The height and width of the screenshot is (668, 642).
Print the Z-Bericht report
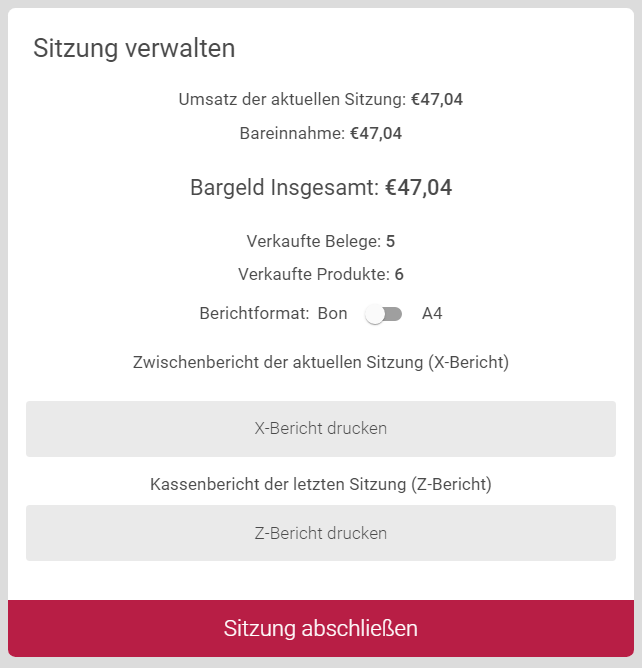321,533
